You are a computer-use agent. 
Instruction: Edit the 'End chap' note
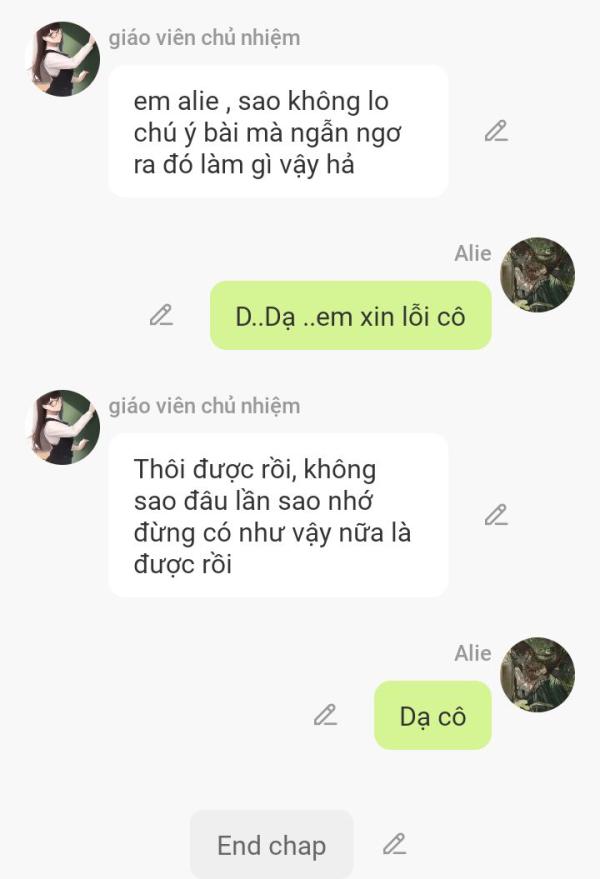(x=395, y=845)
